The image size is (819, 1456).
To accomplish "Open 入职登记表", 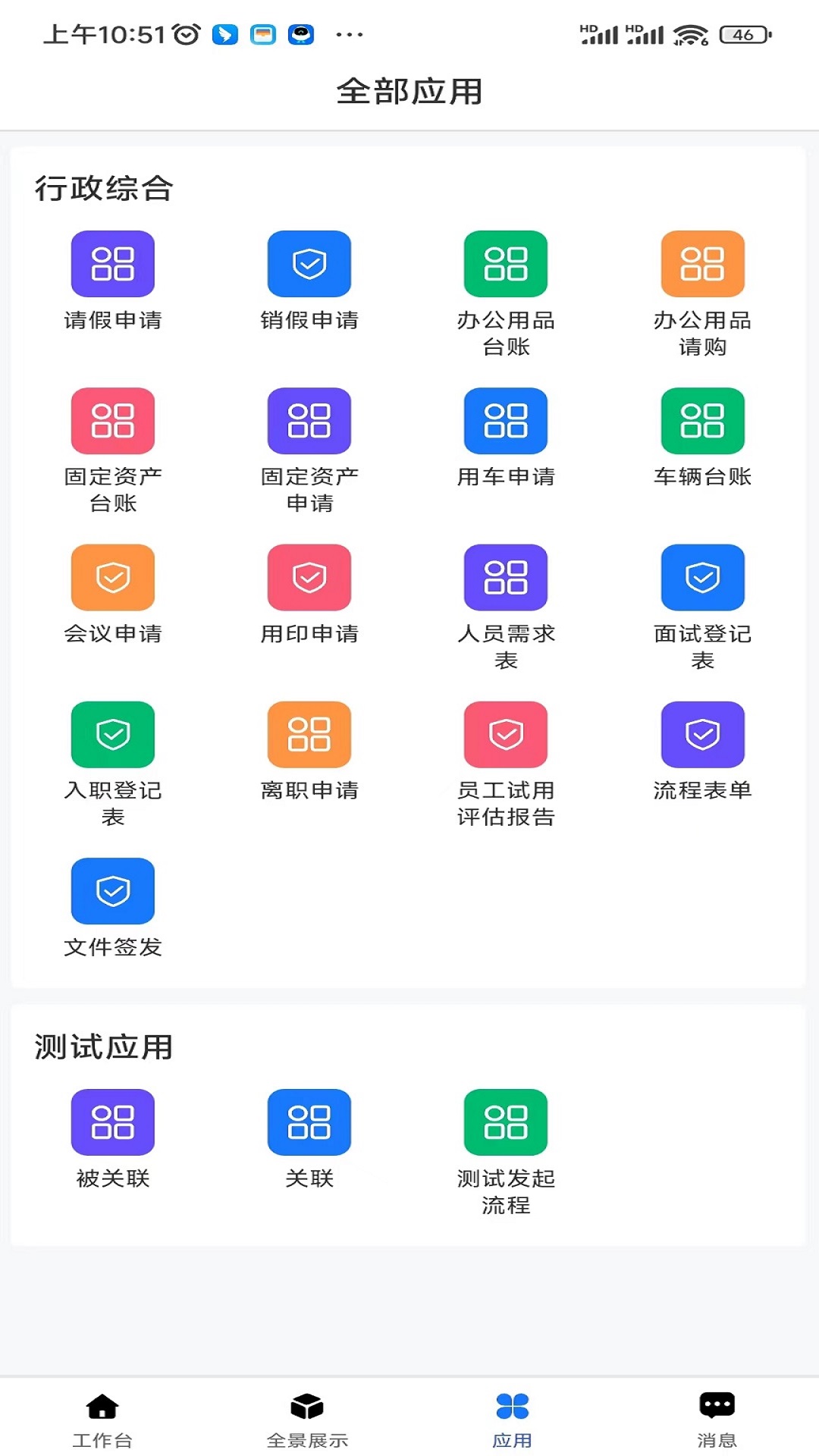I will (113, 735).
